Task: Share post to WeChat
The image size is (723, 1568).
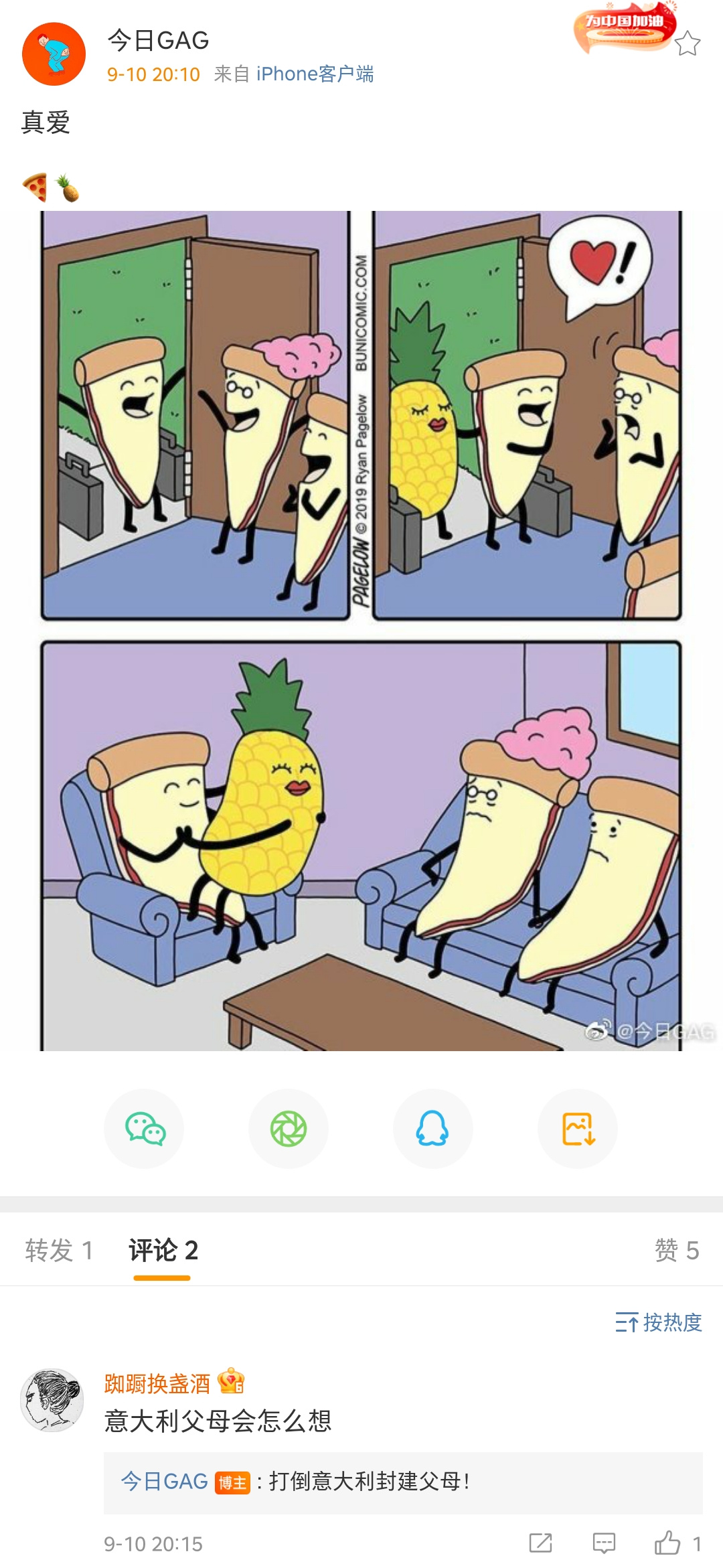Action: (144, 1129)
